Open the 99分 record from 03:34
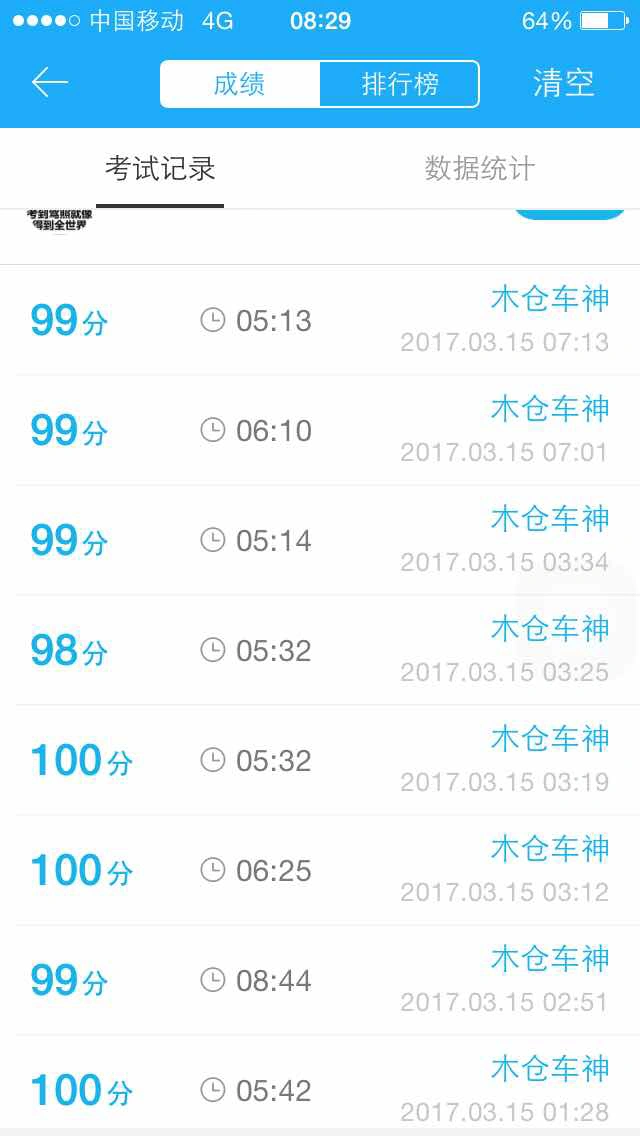 (320, 540)
